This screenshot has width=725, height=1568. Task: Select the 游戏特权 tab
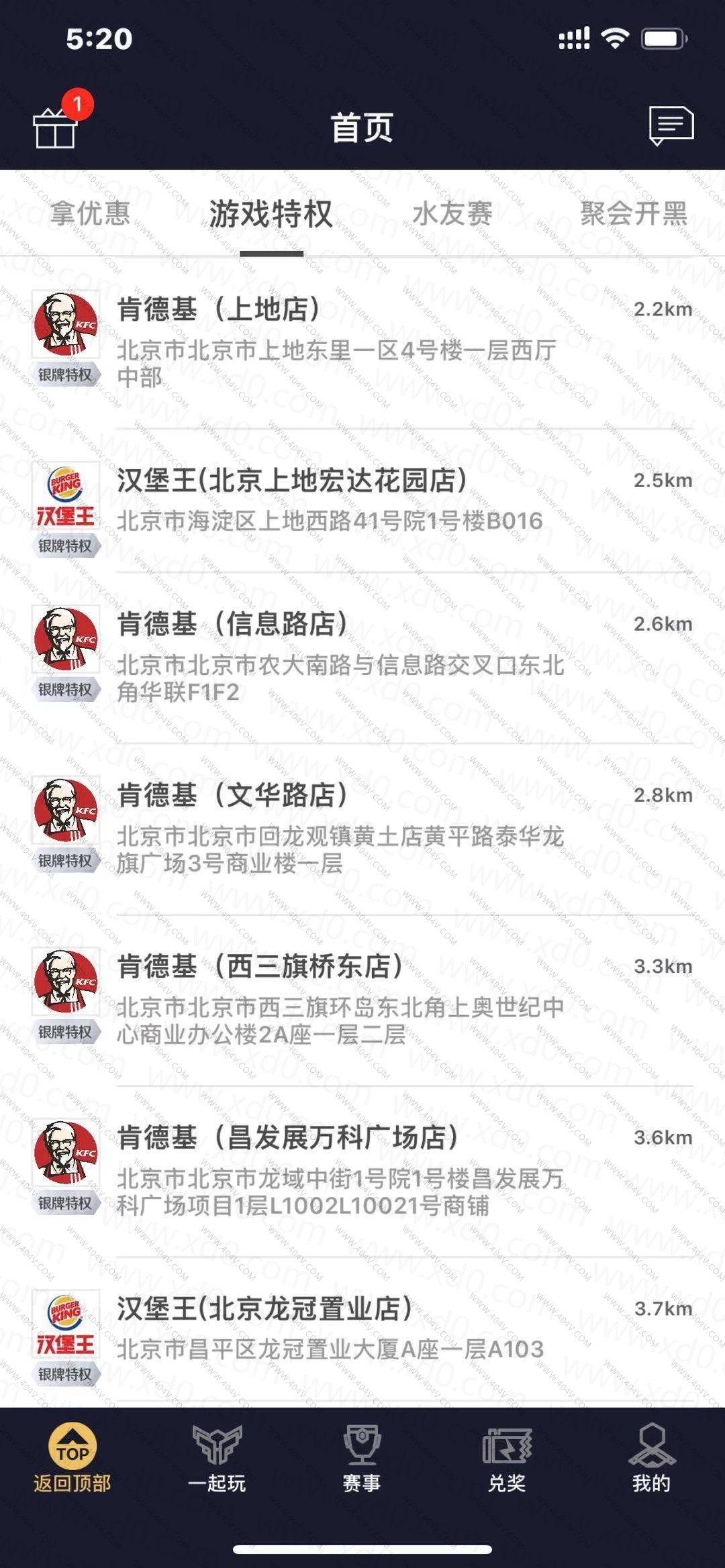click(x=271, y=214)
